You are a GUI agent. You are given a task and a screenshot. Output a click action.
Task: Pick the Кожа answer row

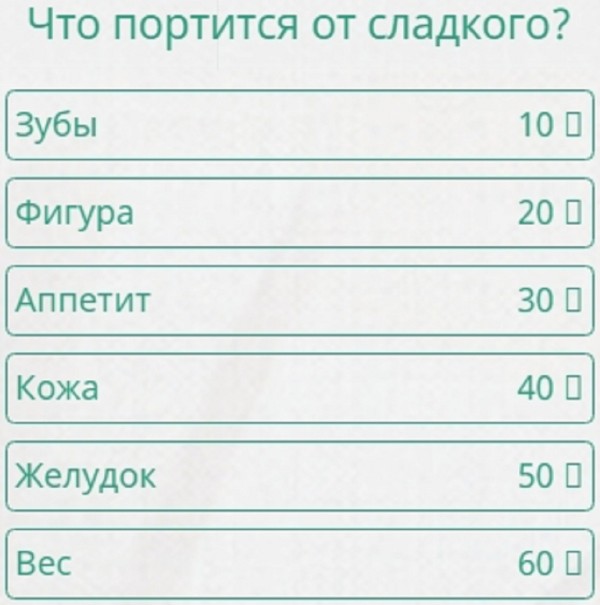pyautogui.click(x=300, y=388)
